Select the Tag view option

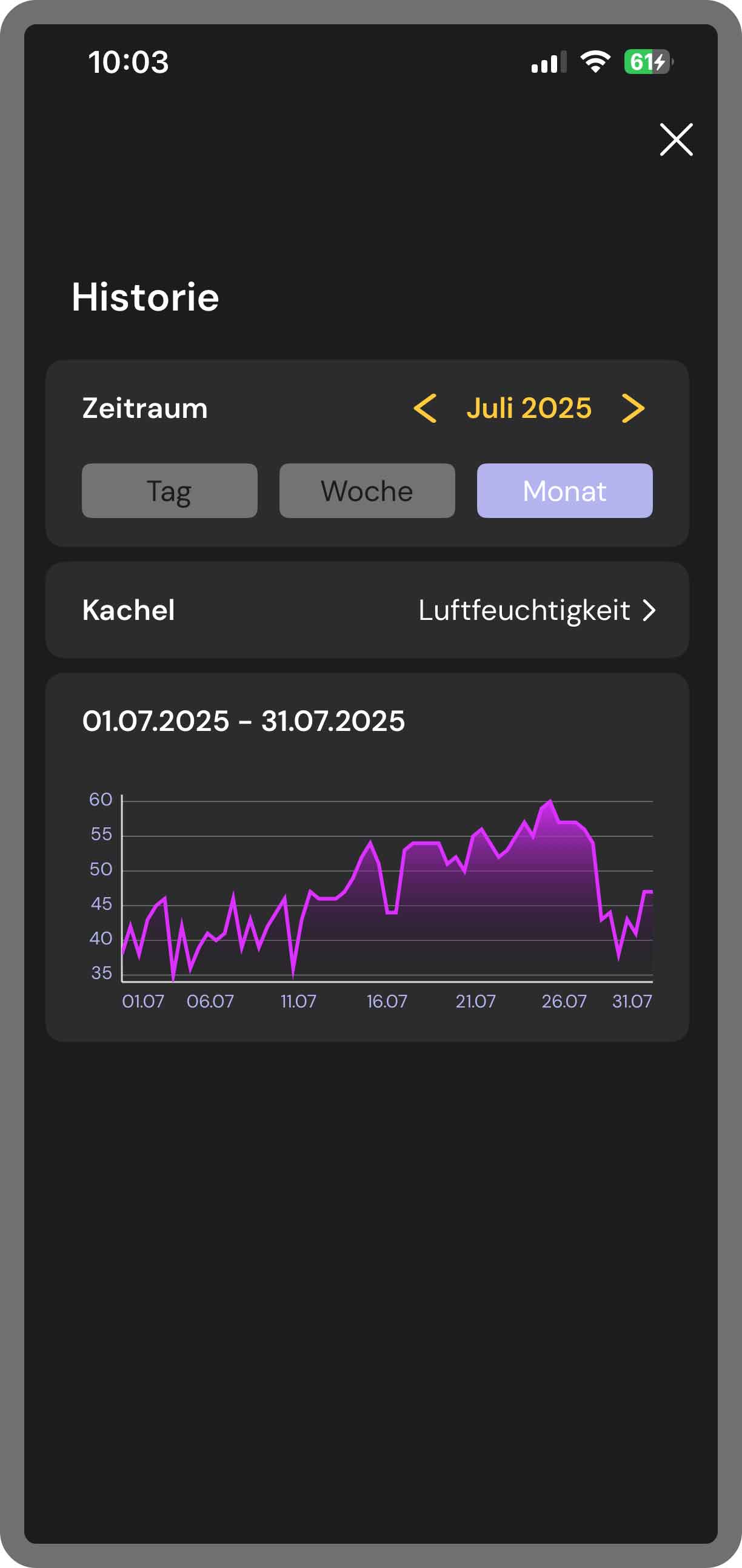pyautogui.click(x=169, y=491)
